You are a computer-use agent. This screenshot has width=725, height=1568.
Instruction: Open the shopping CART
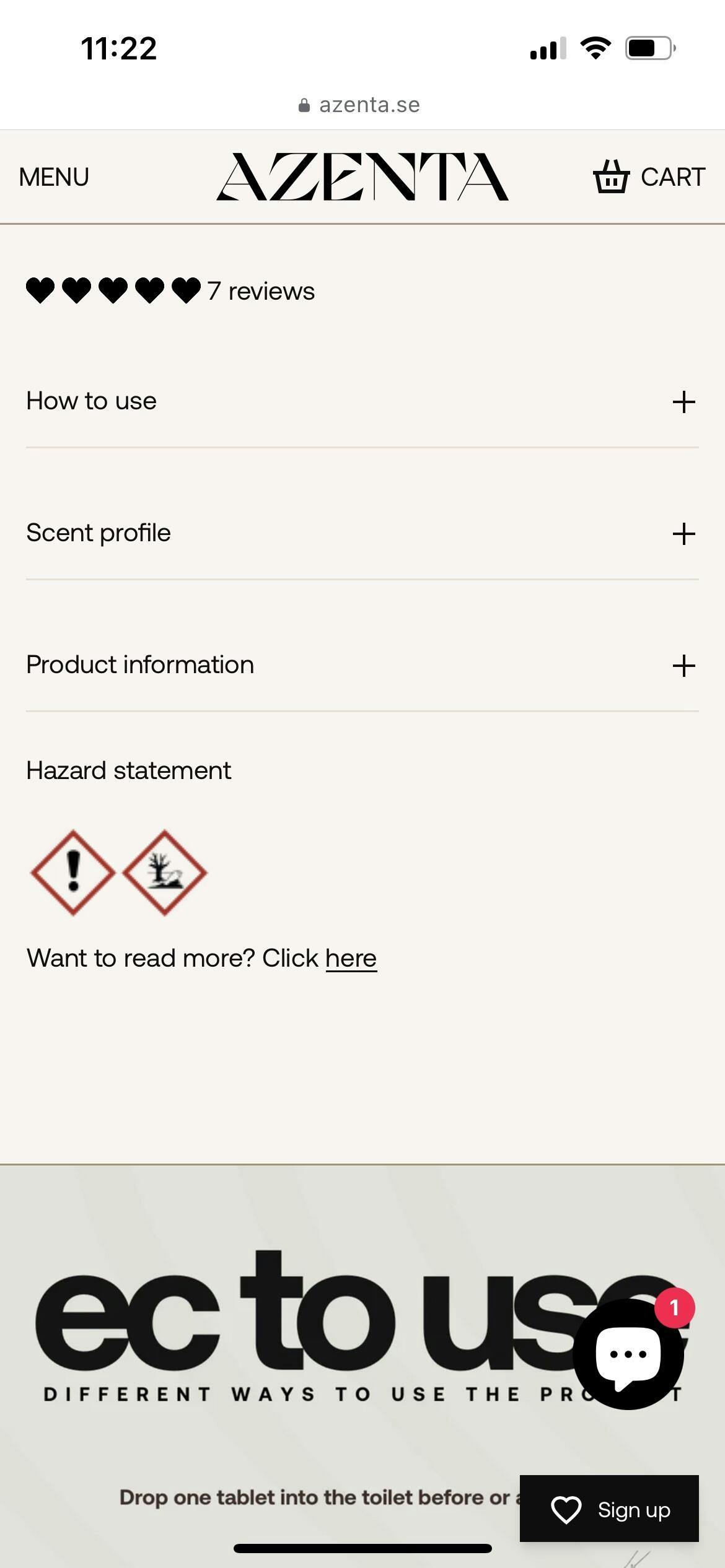coord(649,177)
